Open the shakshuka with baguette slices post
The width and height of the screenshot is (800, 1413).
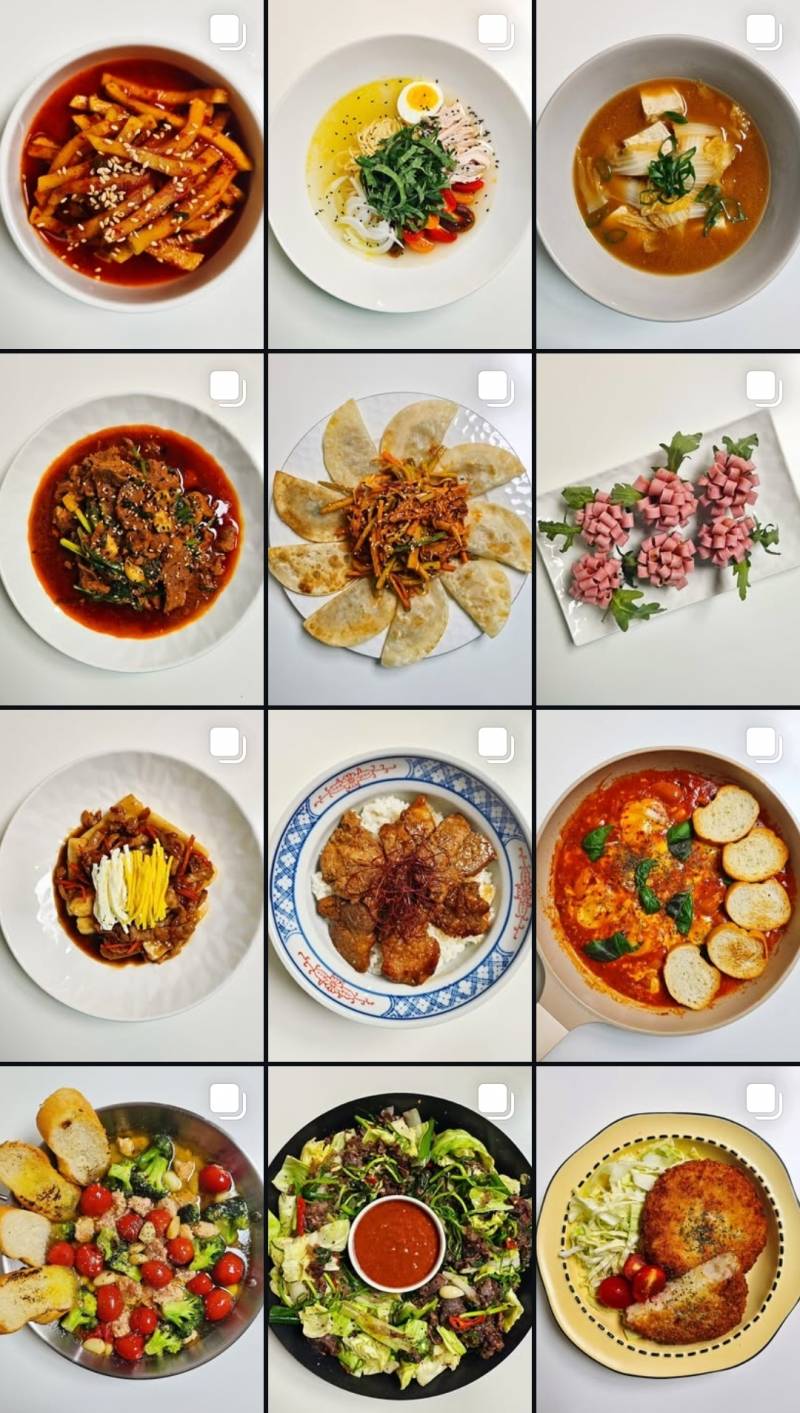(x=668, y=886)
